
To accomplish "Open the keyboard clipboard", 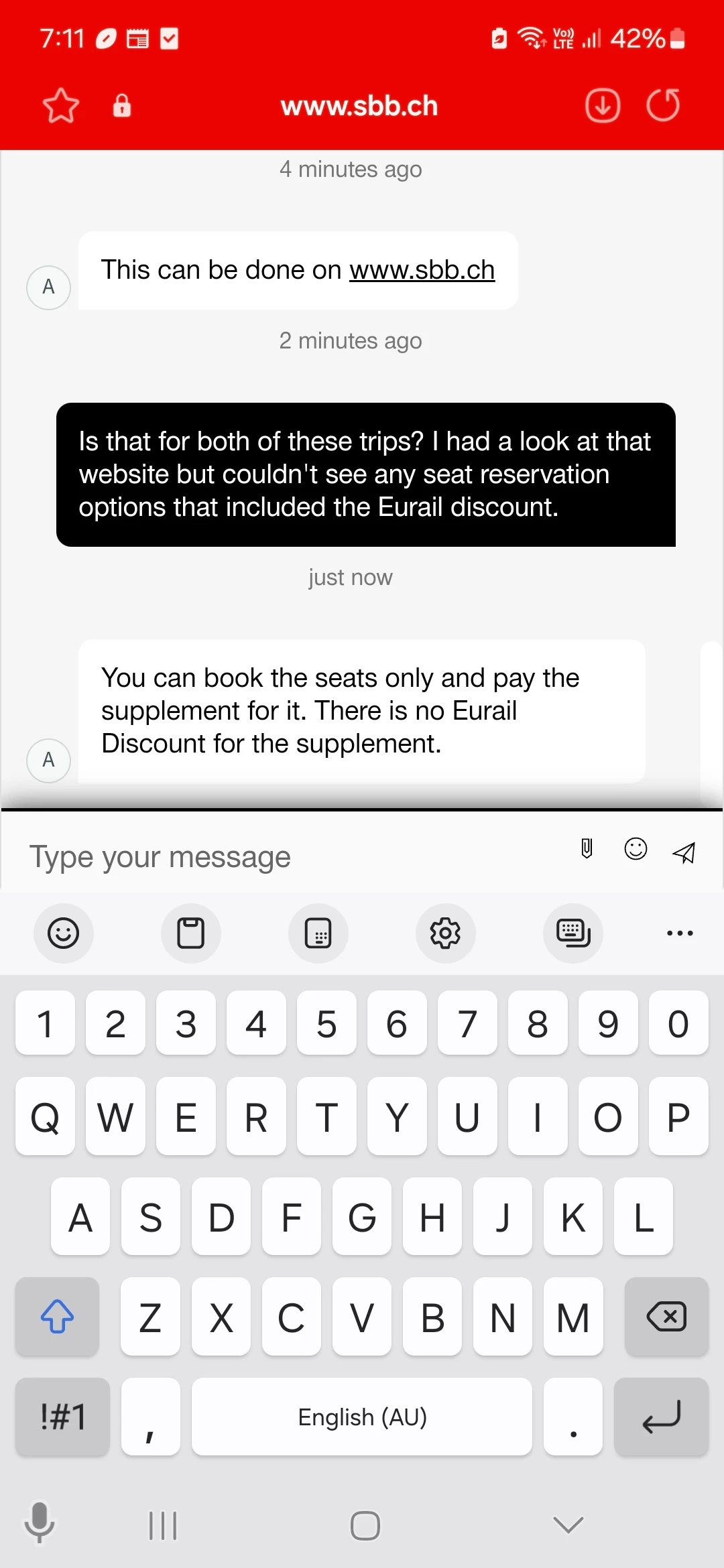I will (x=190, y=933).
